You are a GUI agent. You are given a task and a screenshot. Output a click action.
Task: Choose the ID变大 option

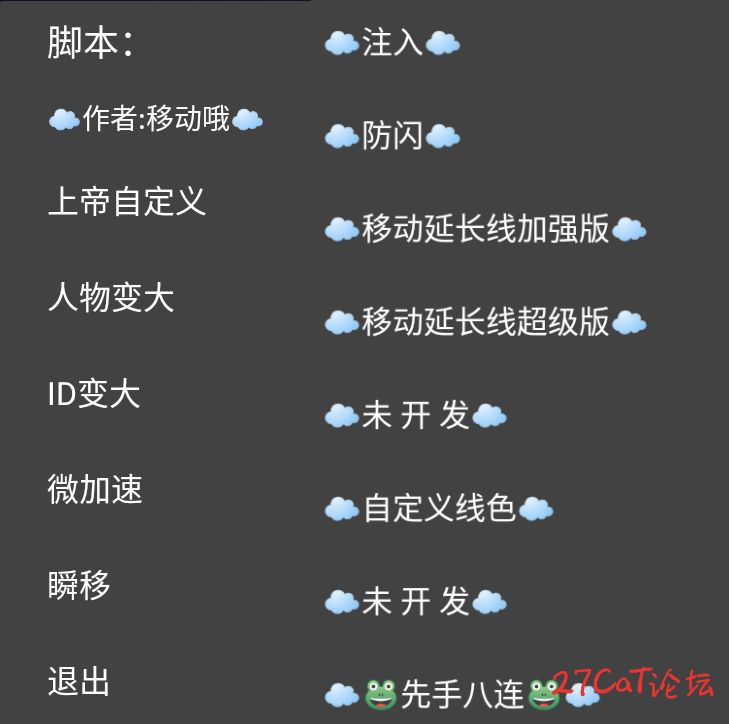pyautogui.click(x=94, y=394)
